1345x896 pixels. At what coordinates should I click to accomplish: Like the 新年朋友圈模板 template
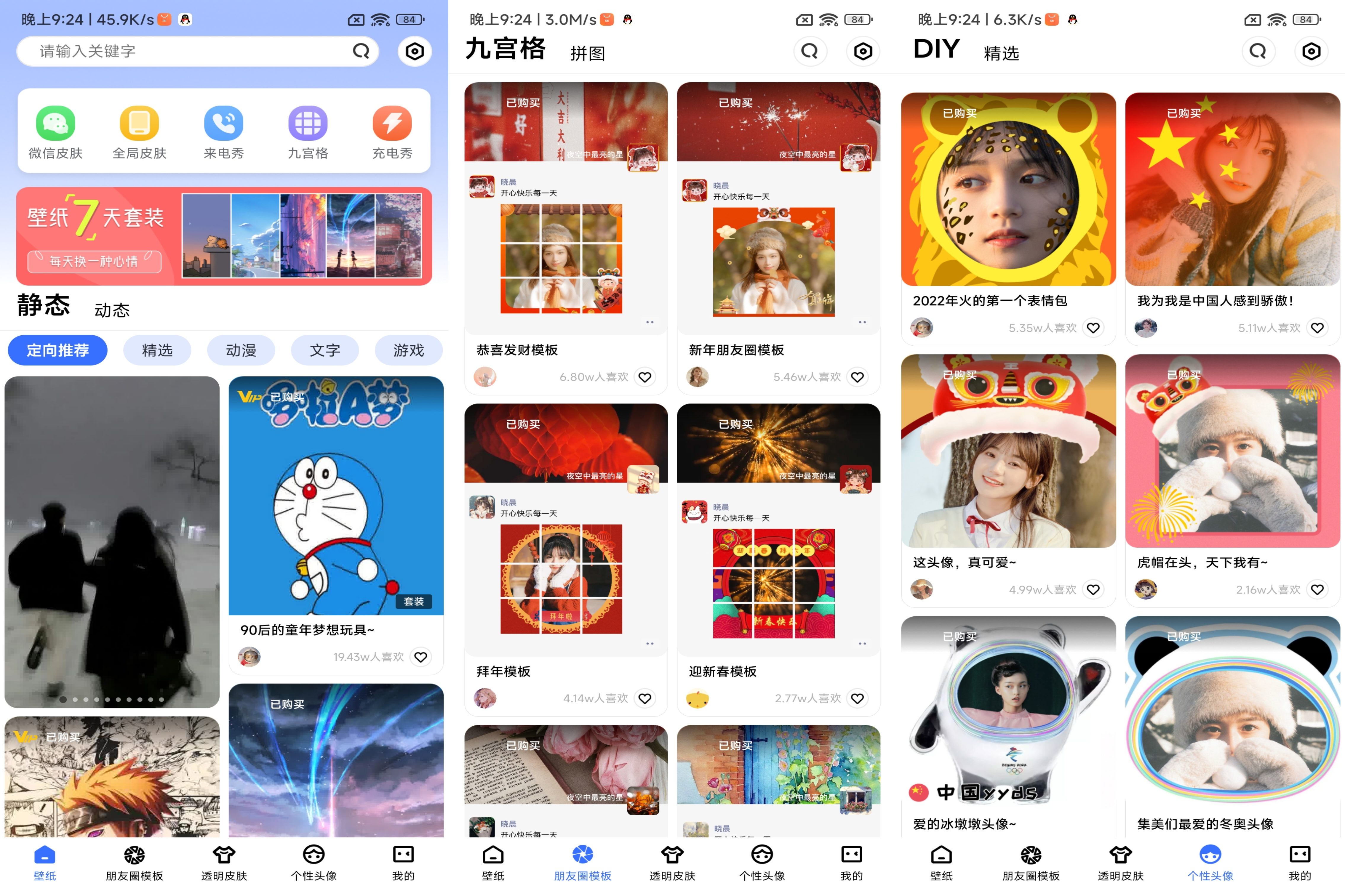[858, 377]
